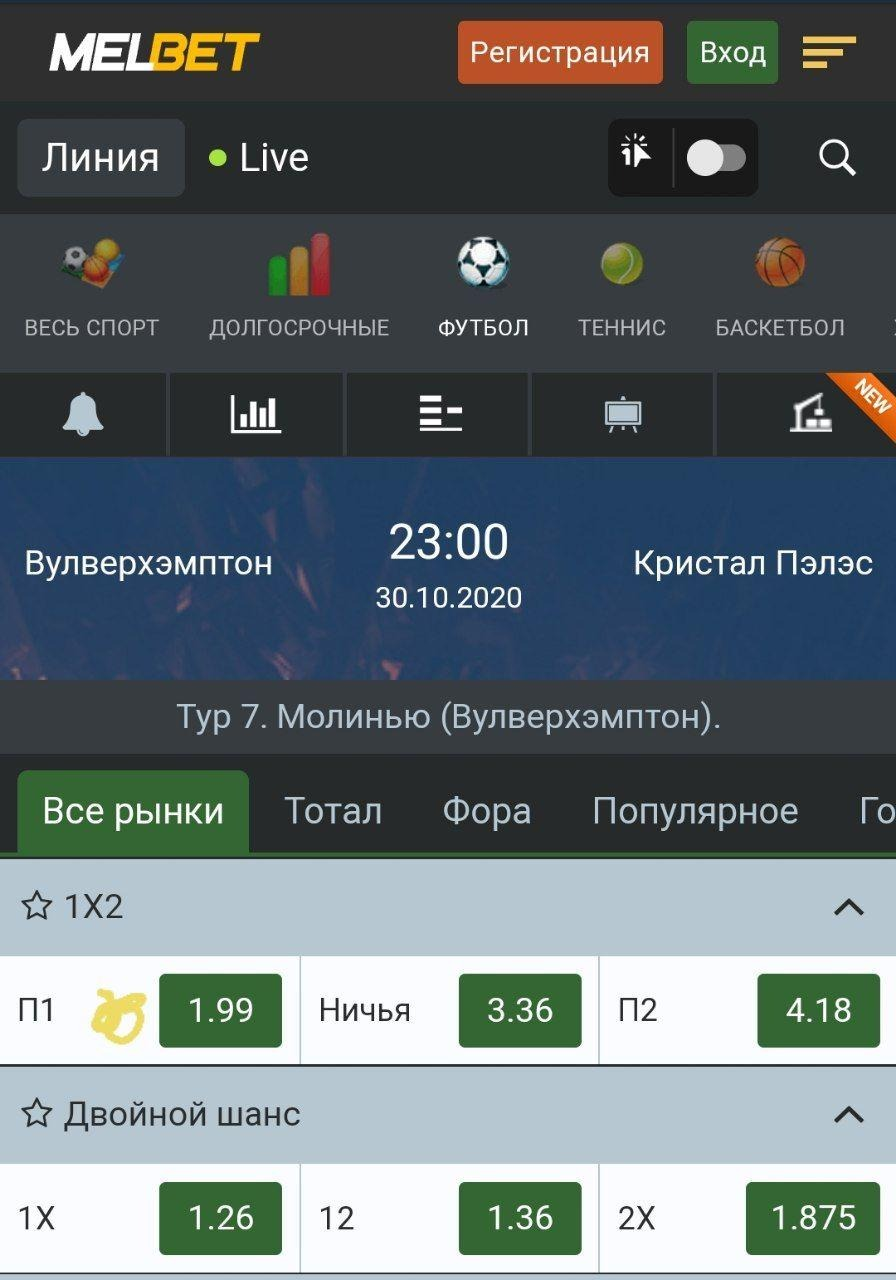Open the TV broadcast icon

click(623, 414)
